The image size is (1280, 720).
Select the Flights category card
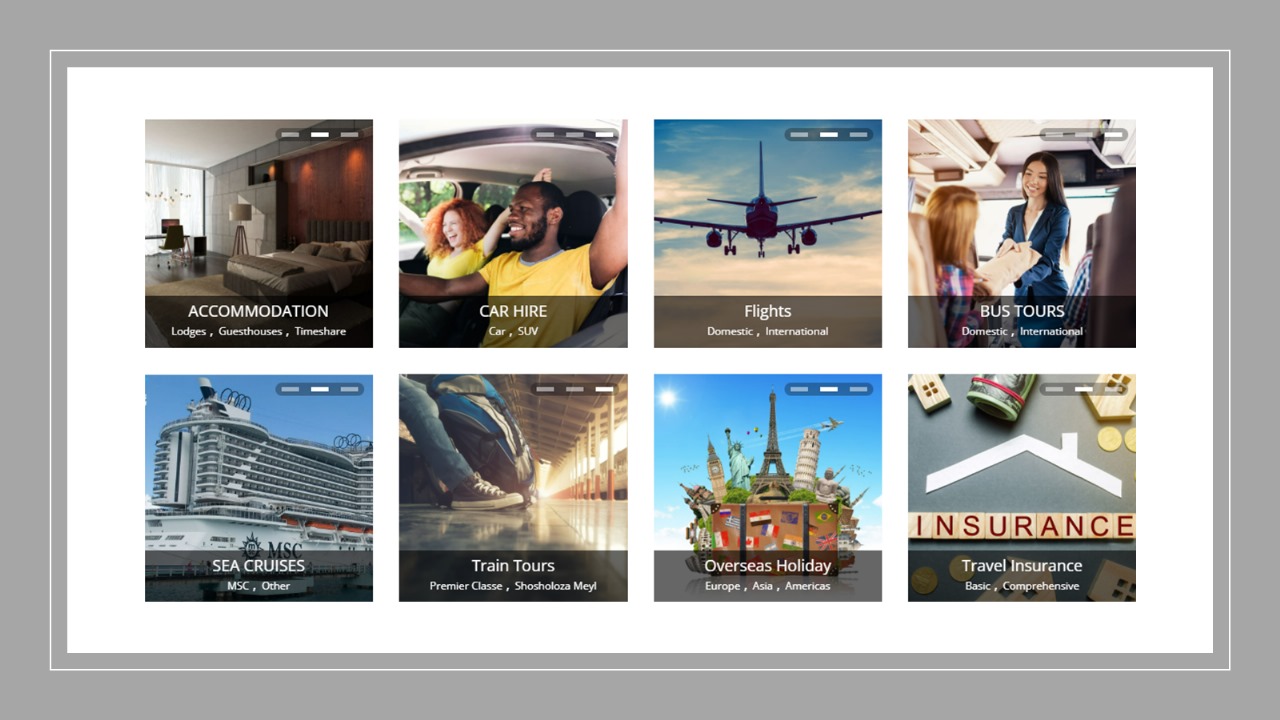[767, 234]
